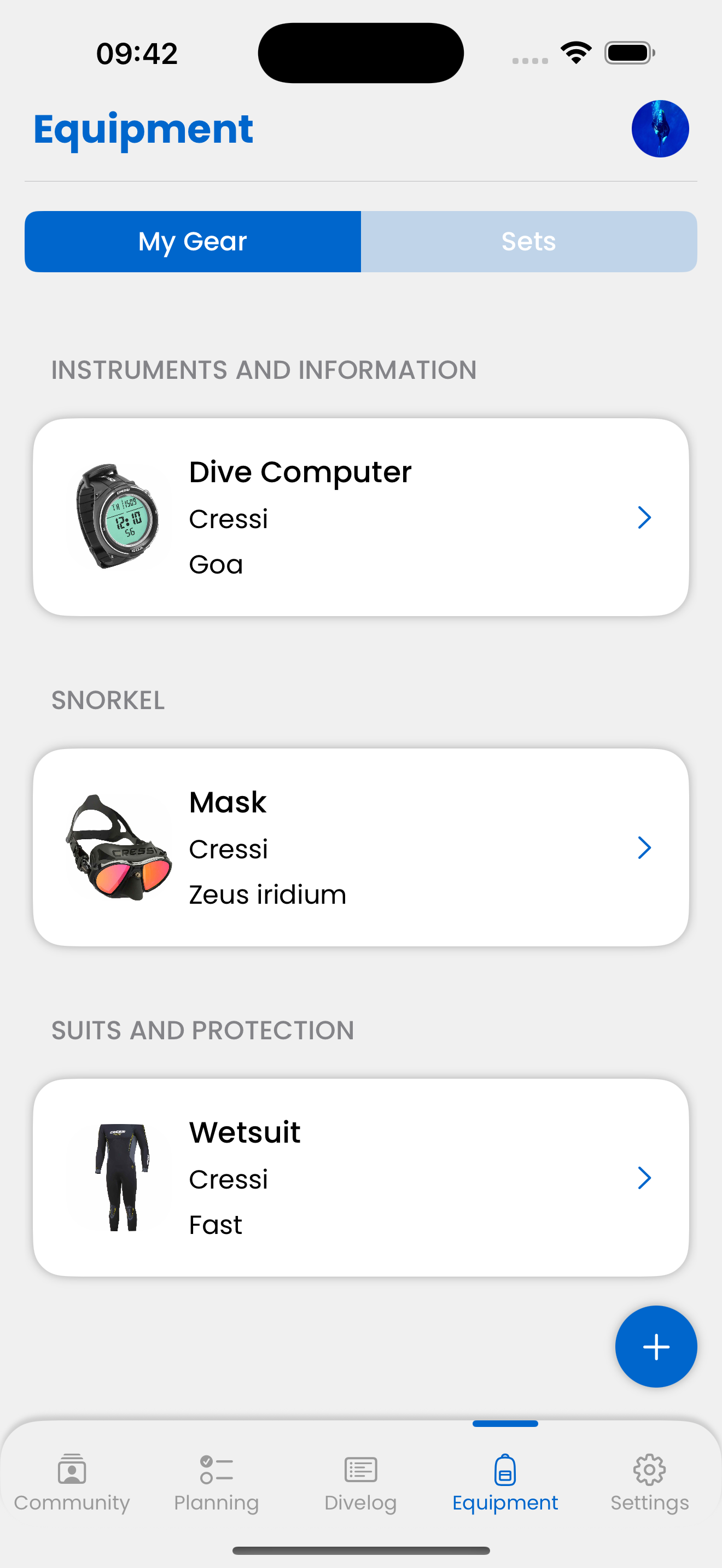The image size is (722, 1568).
Task: Add new gear with the plus button
Action: click(656, 1347)
